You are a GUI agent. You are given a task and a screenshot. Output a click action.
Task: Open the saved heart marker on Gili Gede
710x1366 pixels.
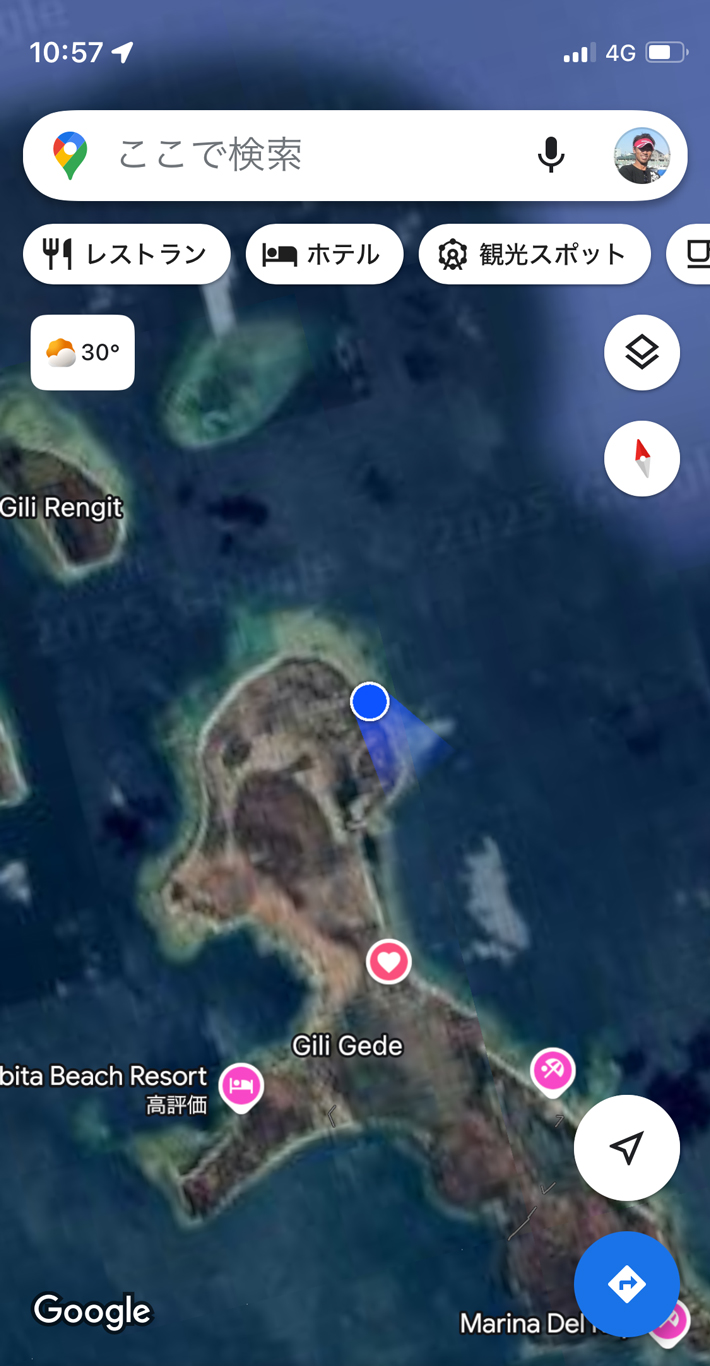[389, 962]
